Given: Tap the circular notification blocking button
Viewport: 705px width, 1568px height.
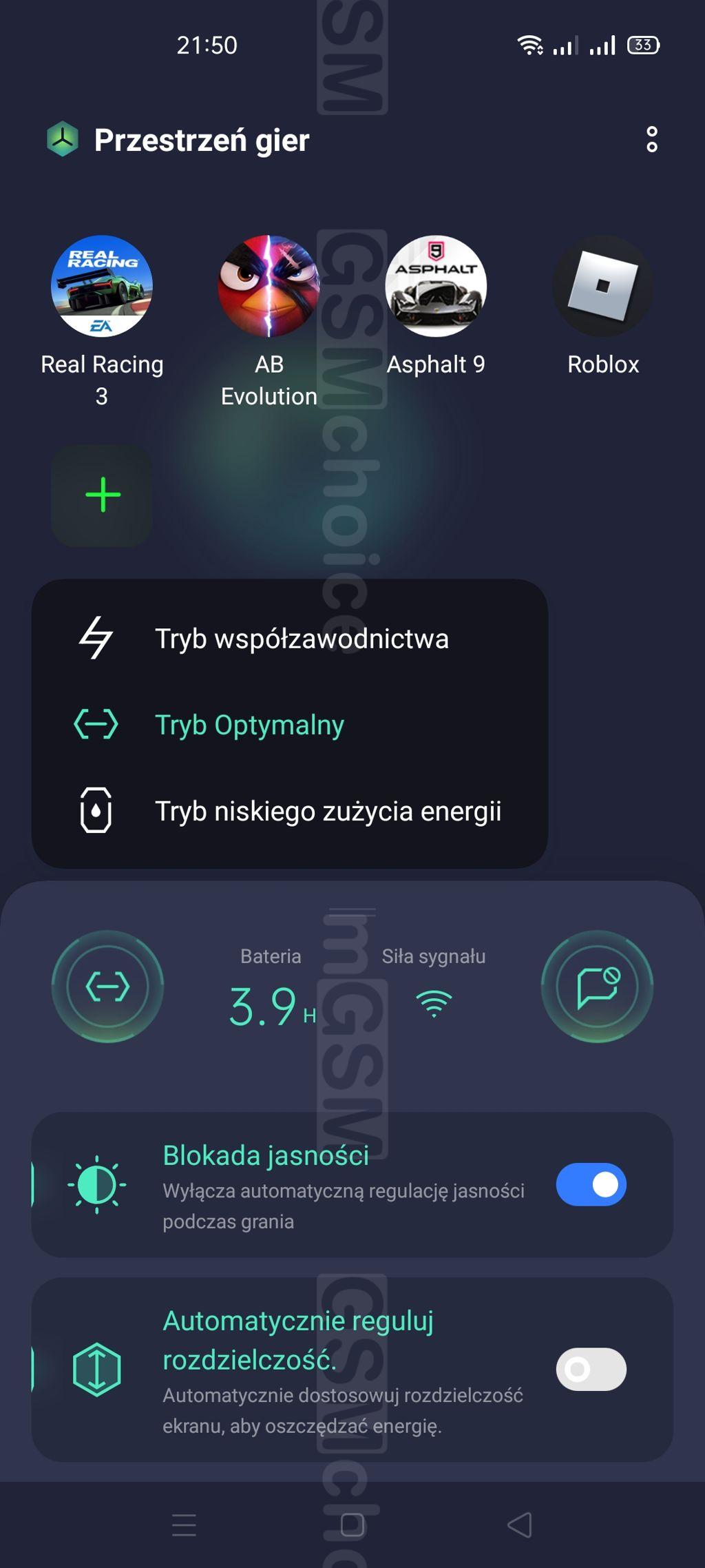Looking at the screenshot, I should click(x=597, y=987).
